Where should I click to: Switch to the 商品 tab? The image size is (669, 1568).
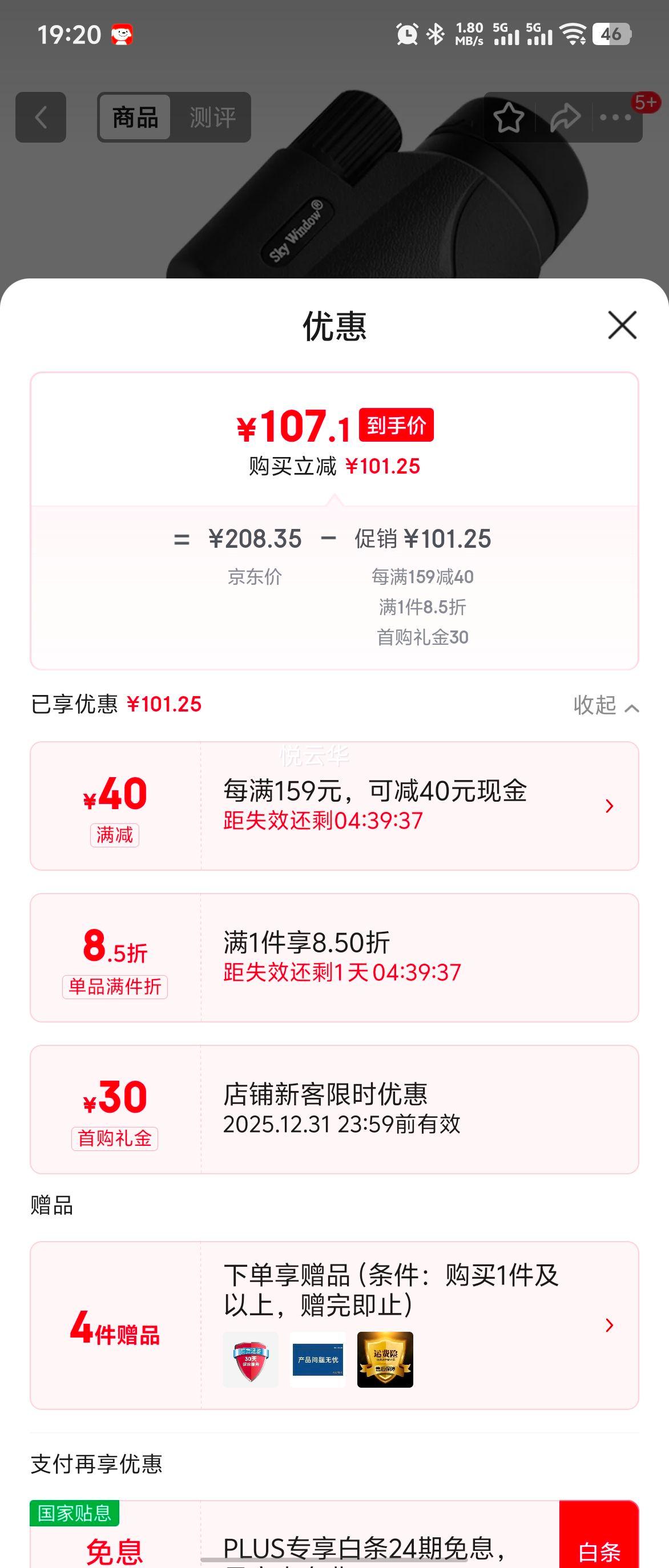[x=135, y=118]
